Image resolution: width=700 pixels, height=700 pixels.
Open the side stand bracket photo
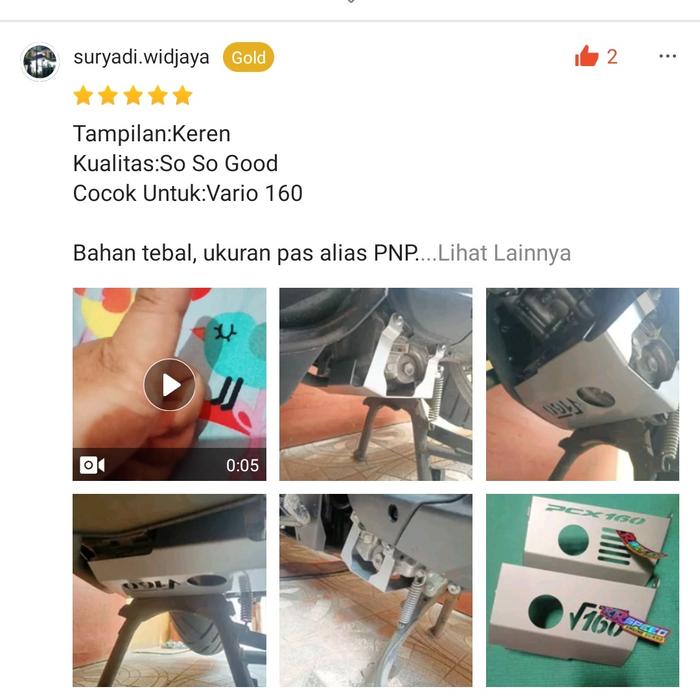375,384
